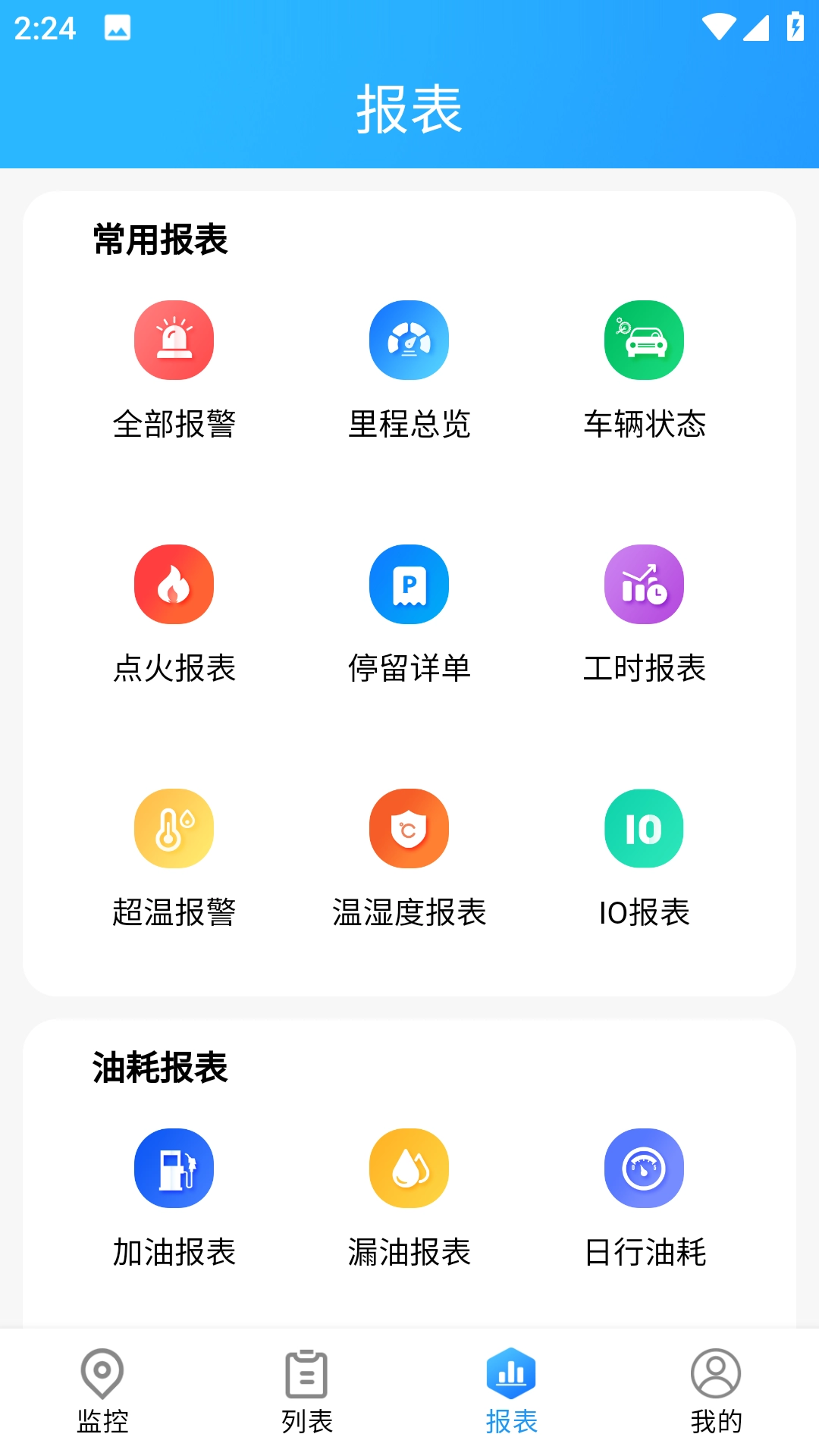The height and width of the screenshot is (1456, 819).
Task: Select the 里程总览 mileage overview icon
Action: click(409, 340)
